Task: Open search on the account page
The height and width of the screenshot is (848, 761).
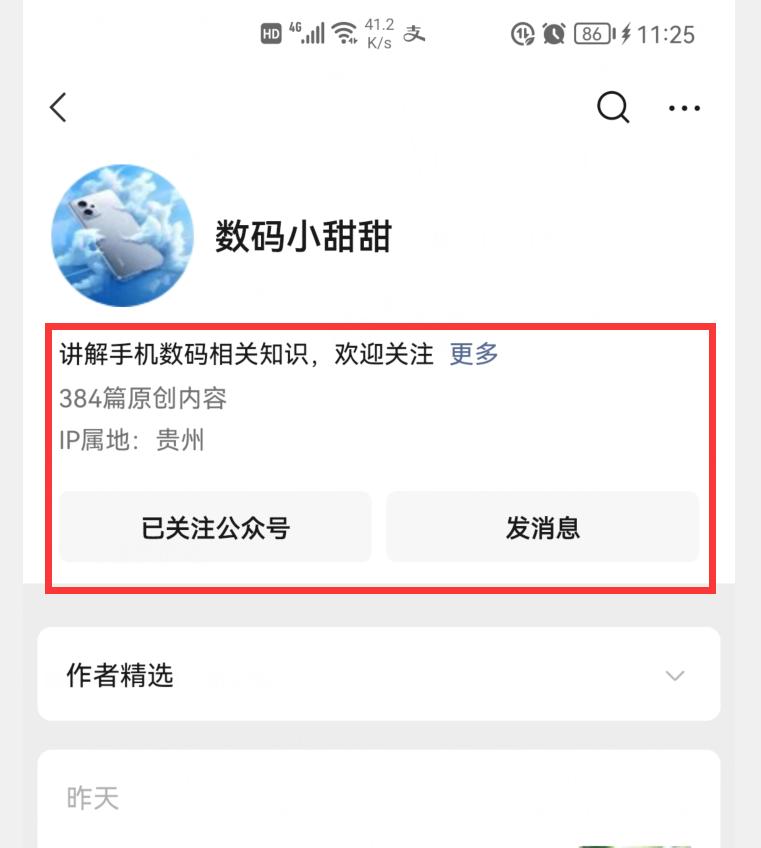Action: (x=613, y=107)
